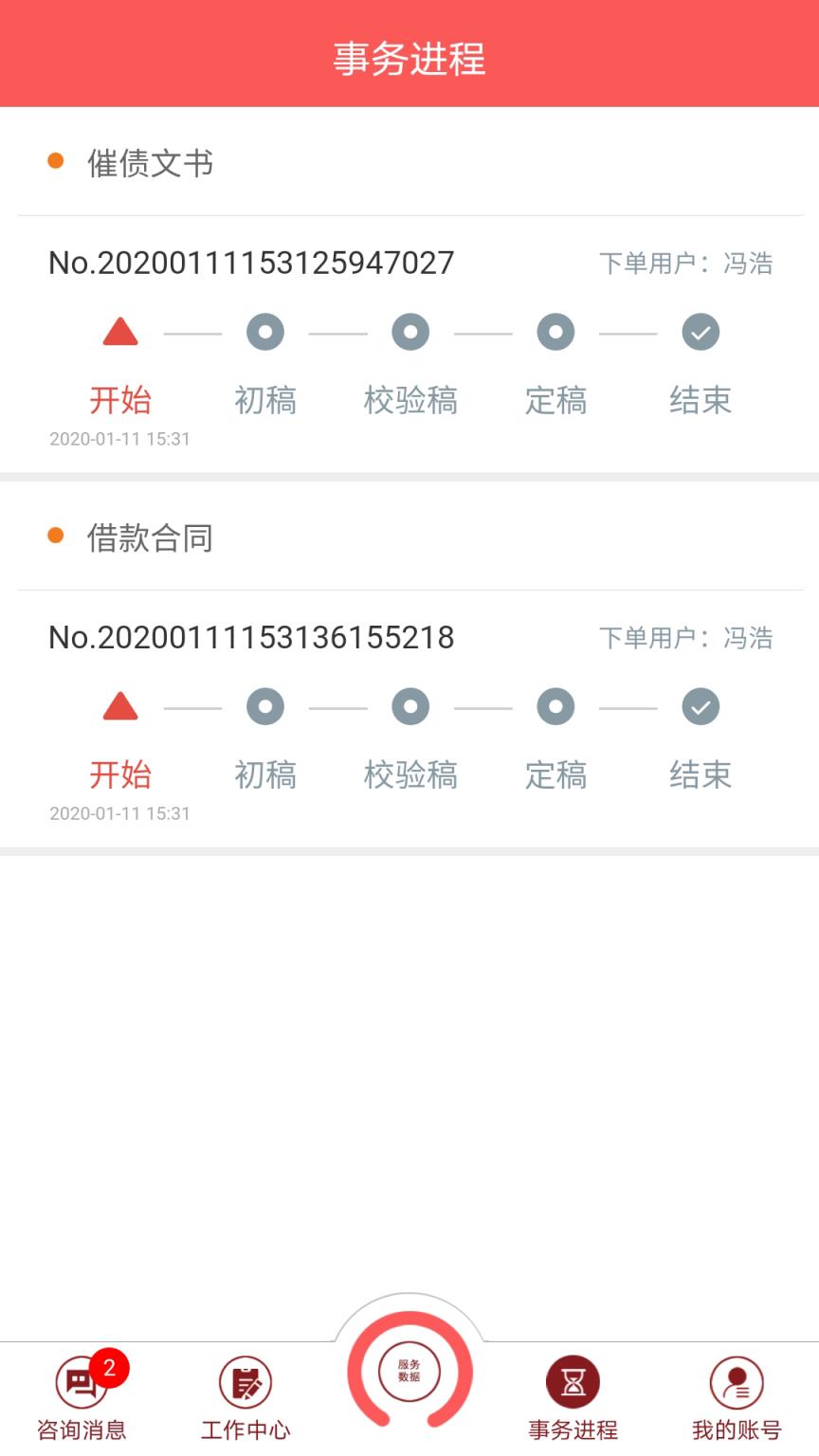Viewport: 819px width, 1456px height.
Task: Click the 结束 checkmark circle on 借款合同 order
Action: click(x=700, y=706)
